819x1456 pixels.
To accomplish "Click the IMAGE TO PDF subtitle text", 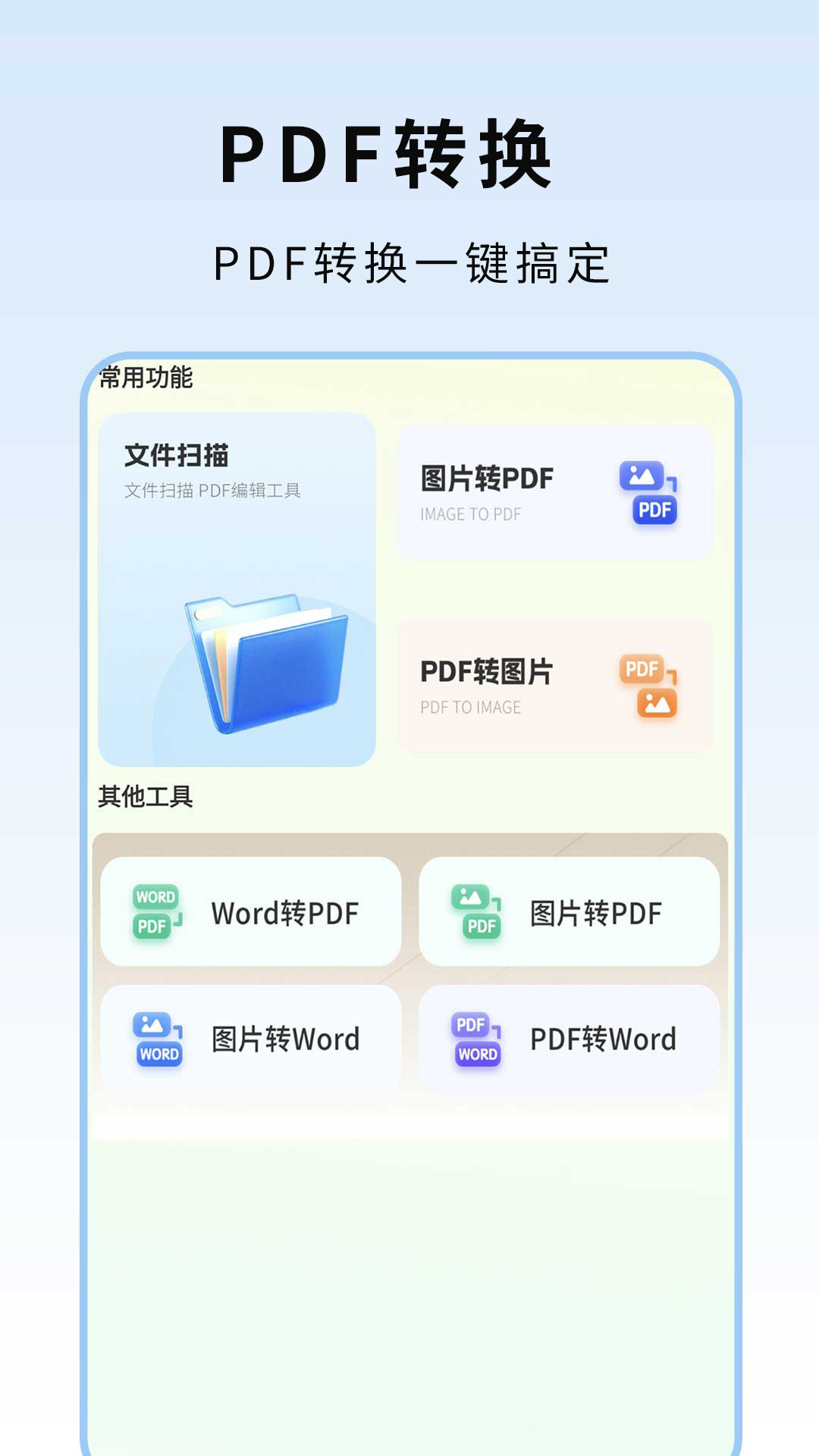I will point(472,514).
